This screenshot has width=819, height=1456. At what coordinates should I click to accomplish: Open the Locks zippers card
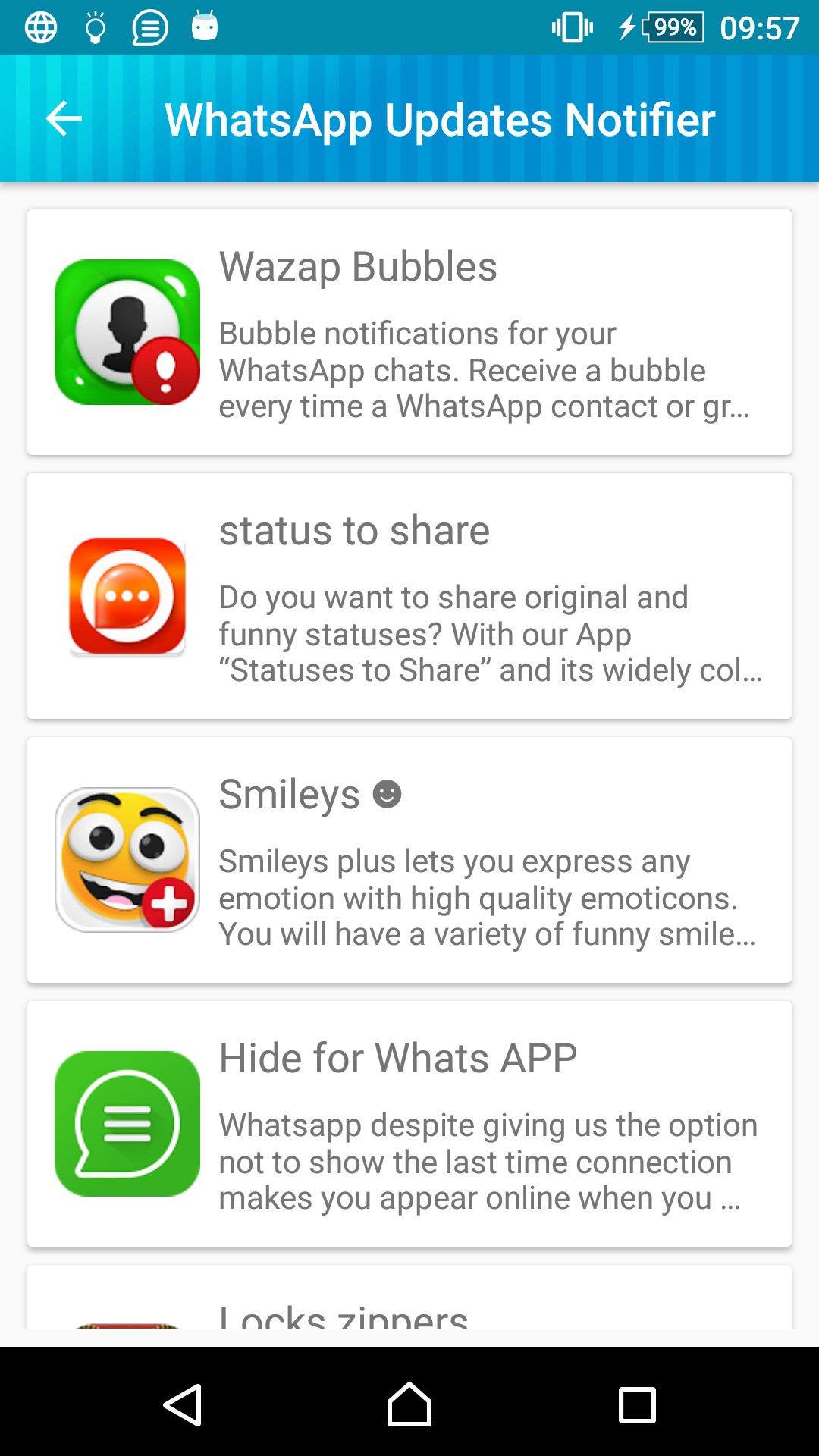point(409,1303)
